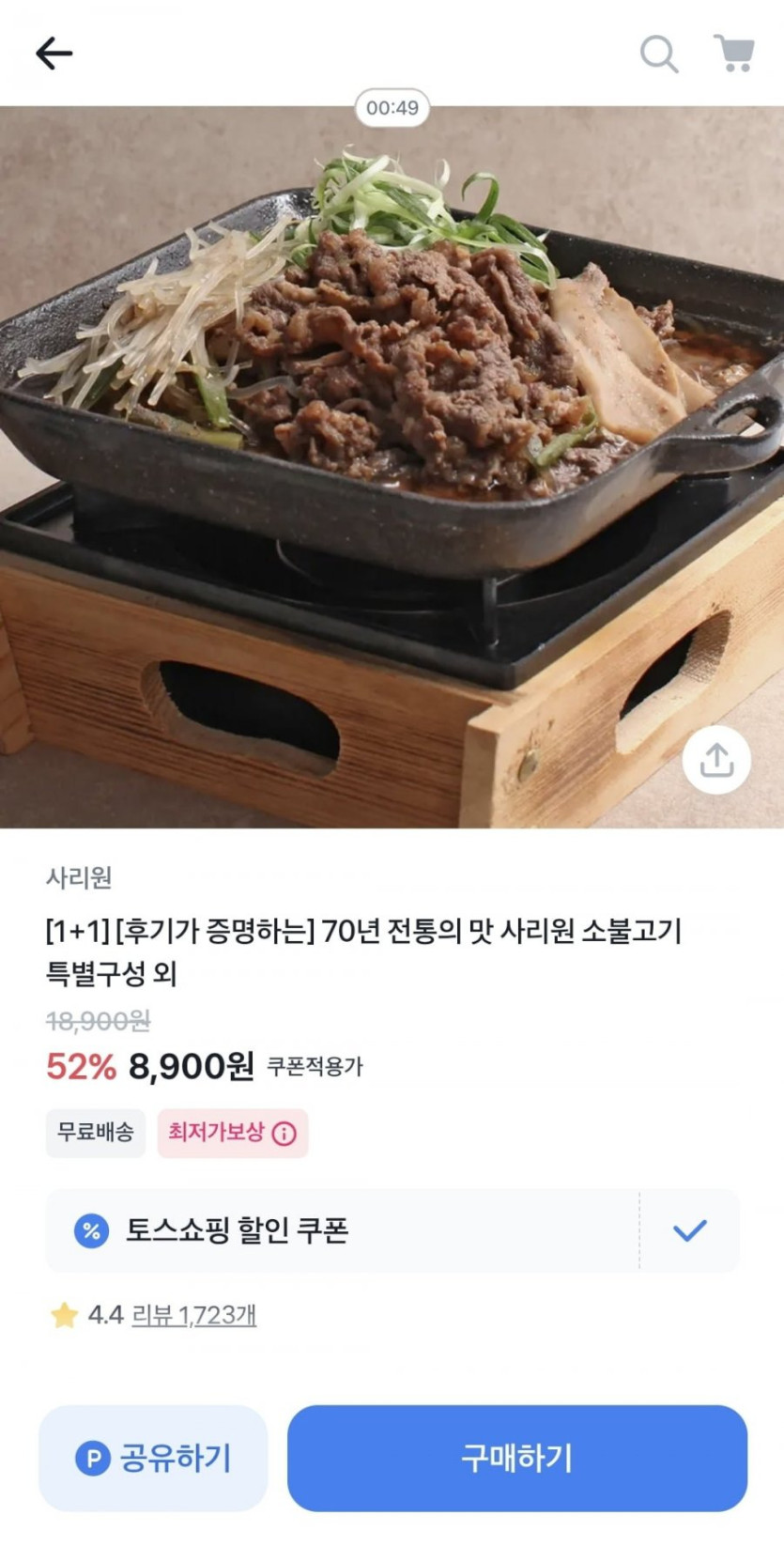The image size is (784, 1546).
Task: Open the shopping cart
Action: pos(734,54)
